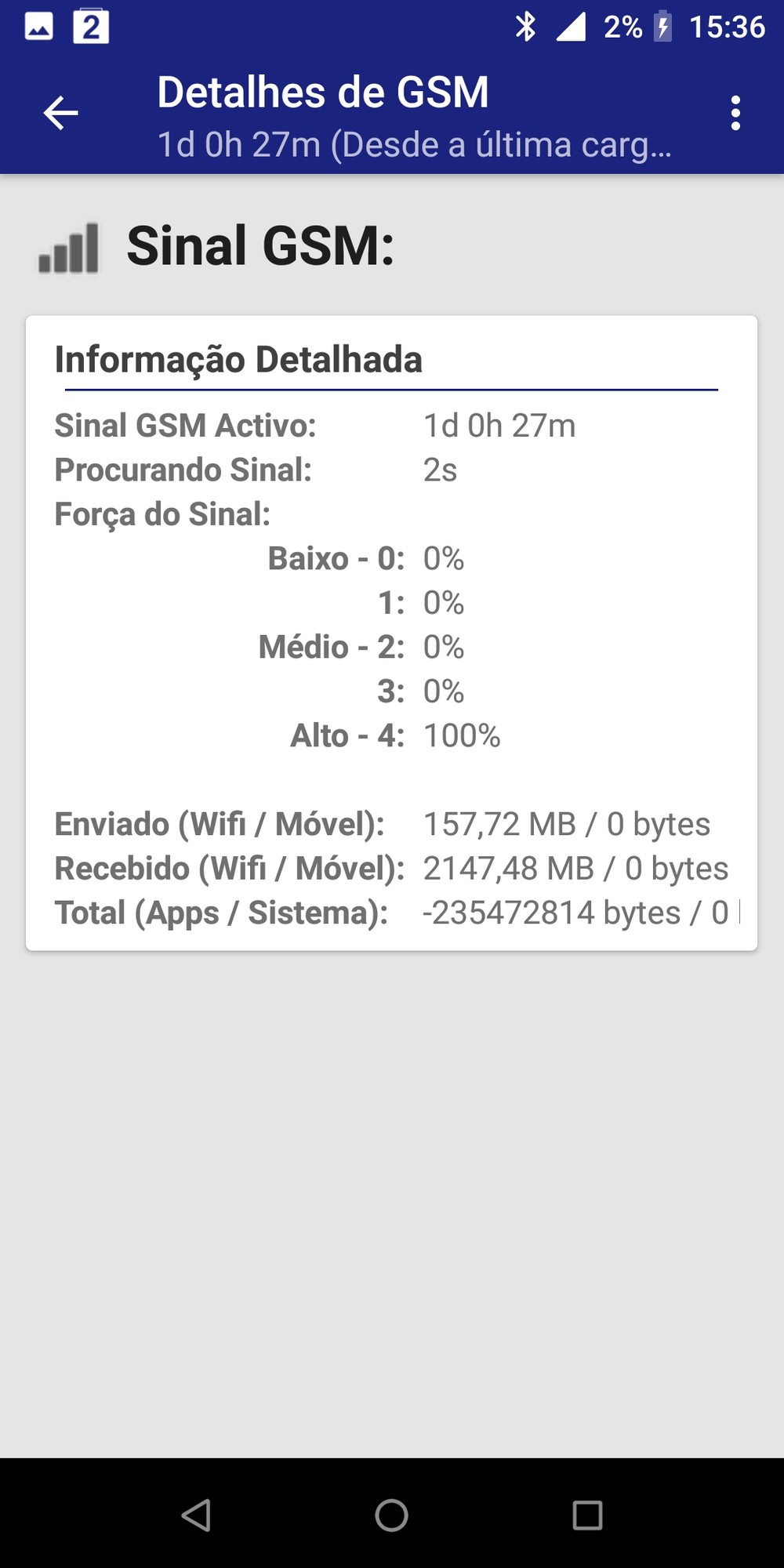784x1568 pixels.
Task: Go back from Detalhes de GSM
Action: pos(60,114)
